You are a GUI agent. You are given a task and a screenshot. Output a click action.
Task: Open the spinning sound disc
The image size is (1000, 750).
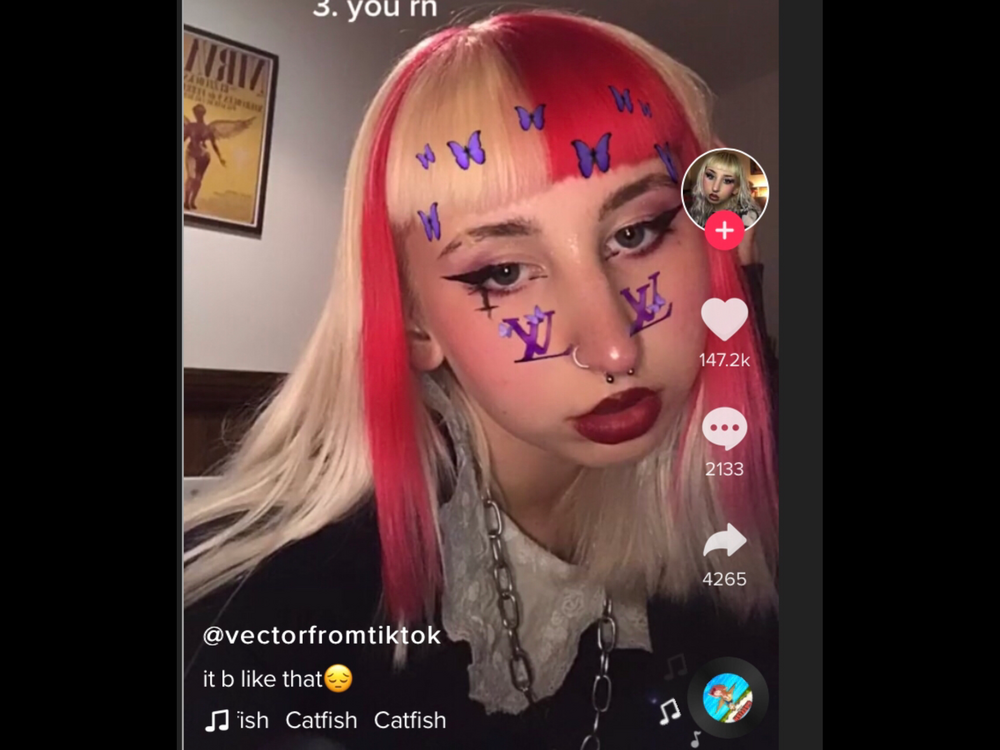point(727,698)
